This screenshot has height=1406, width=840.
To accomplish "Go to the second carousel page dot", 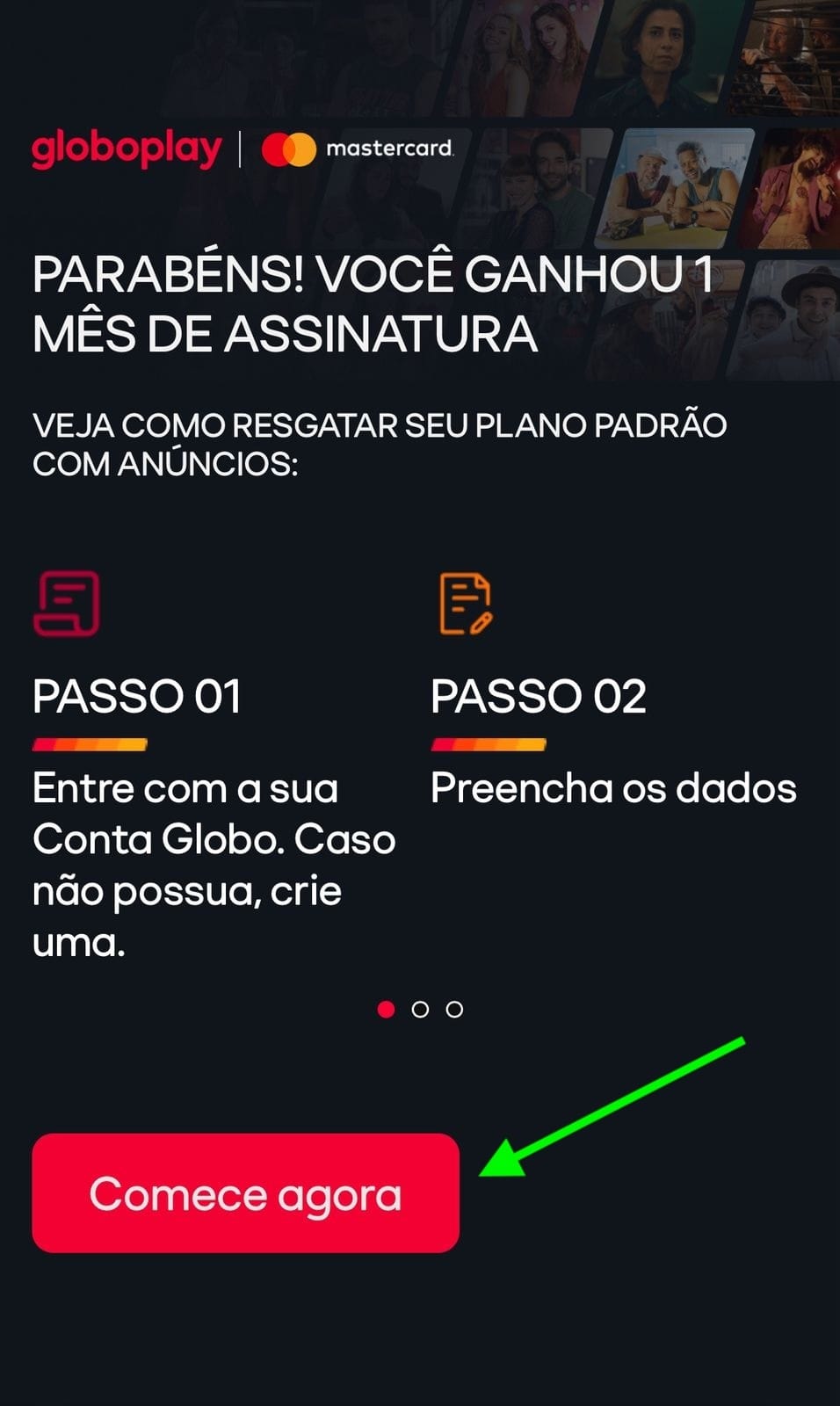I will (x=420, y=1009).
